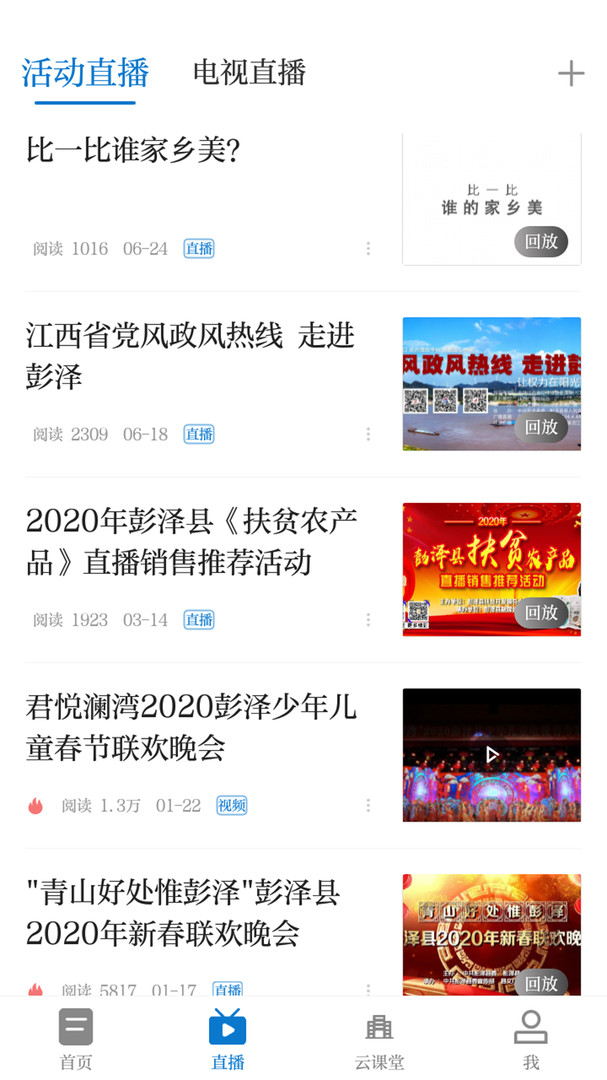
Task: Select the 直播 bottom tab
Action: (228, 1040)
